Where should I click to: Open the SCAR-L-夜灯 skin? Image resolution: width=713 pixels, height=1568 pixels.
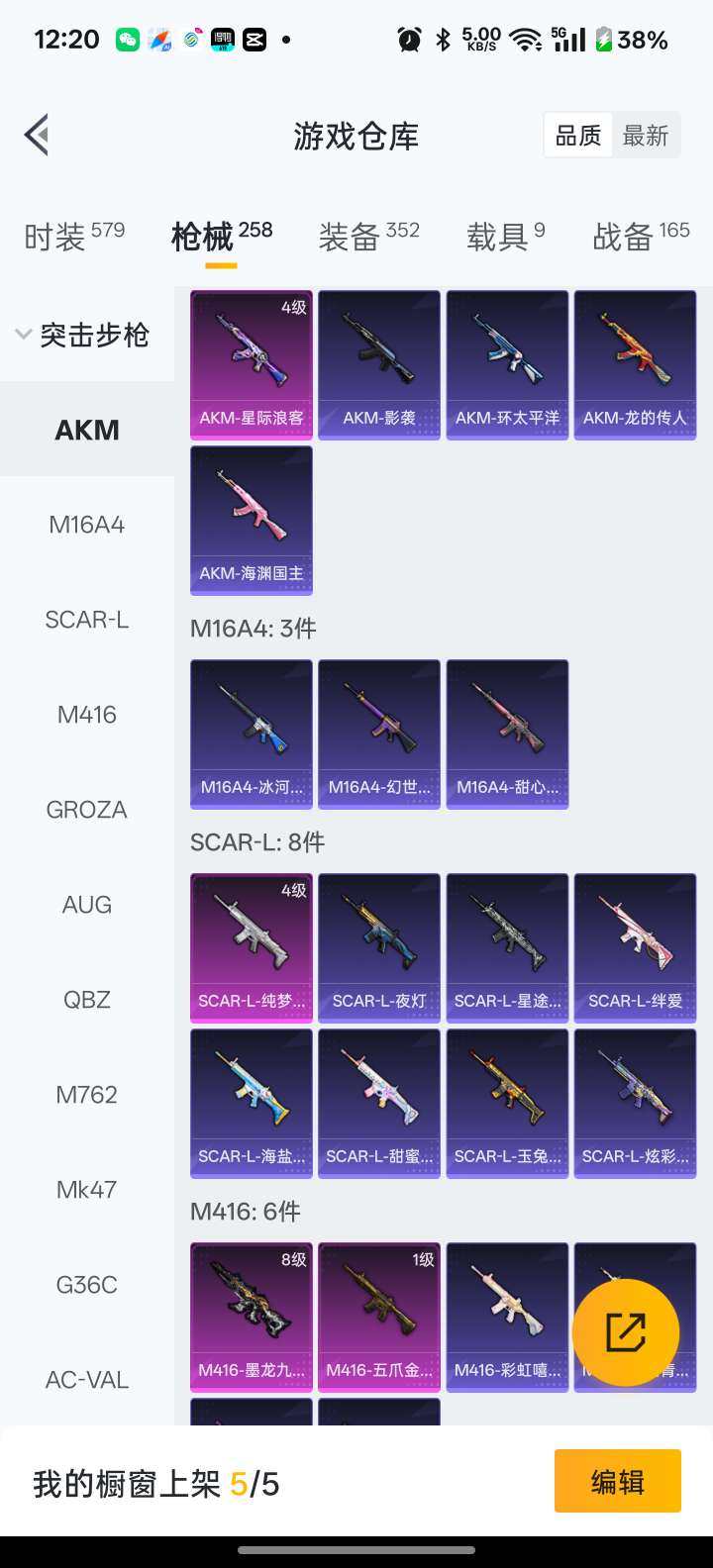(x=379, y=946)
